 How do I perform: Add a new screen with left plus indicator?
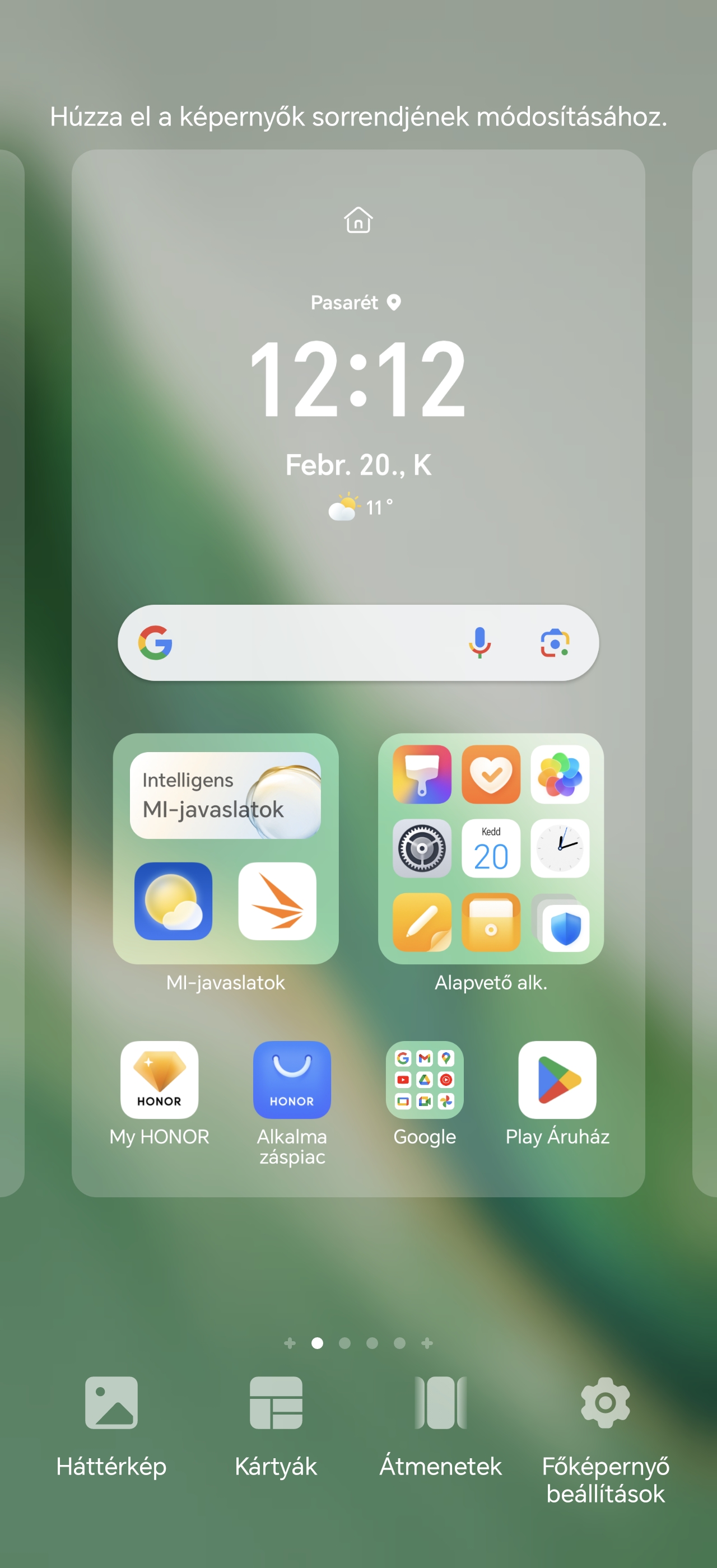click(x=290, y=1343)
